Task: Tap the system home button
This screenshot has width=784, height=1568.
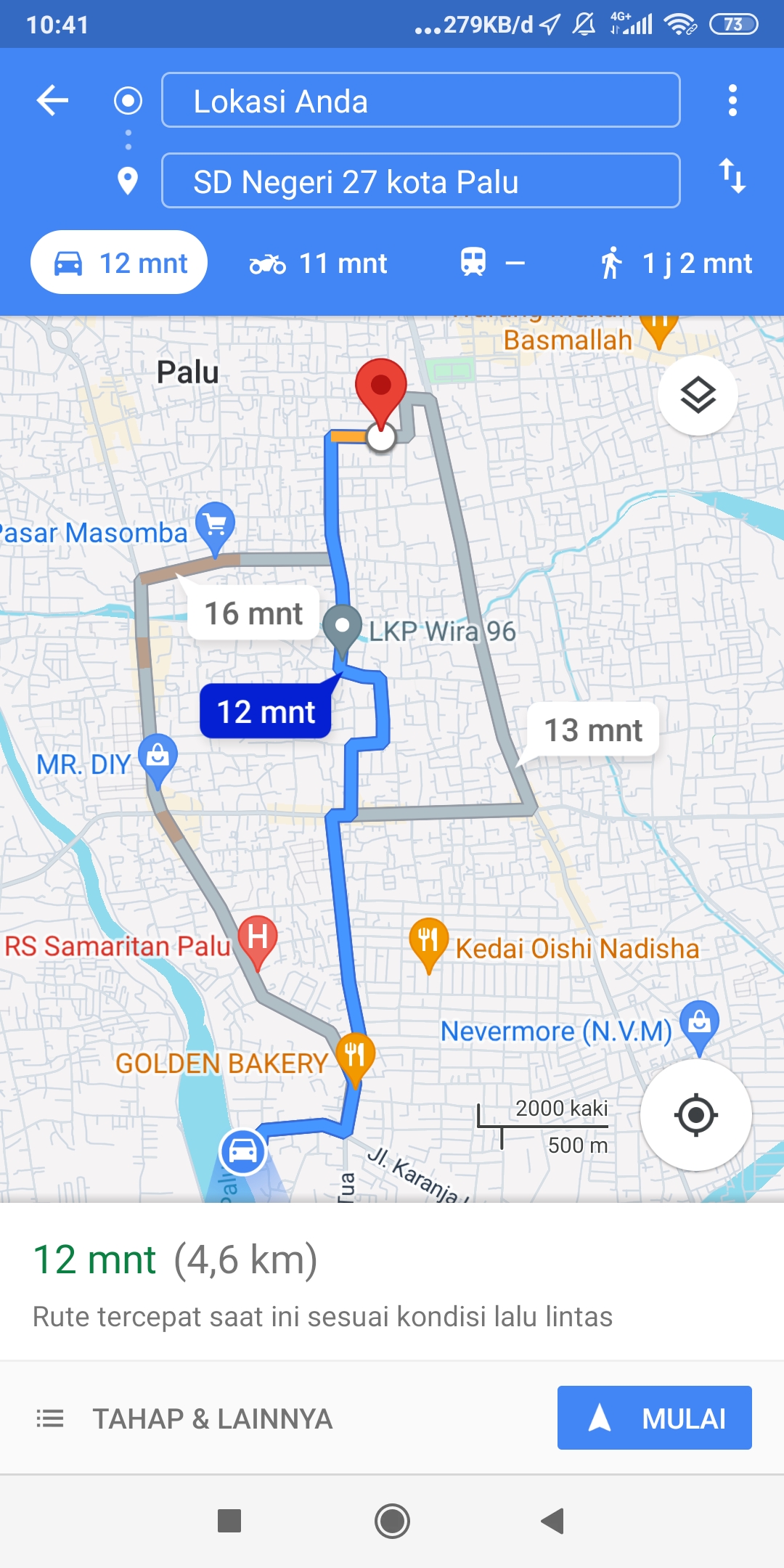Action: point(392,1521)
